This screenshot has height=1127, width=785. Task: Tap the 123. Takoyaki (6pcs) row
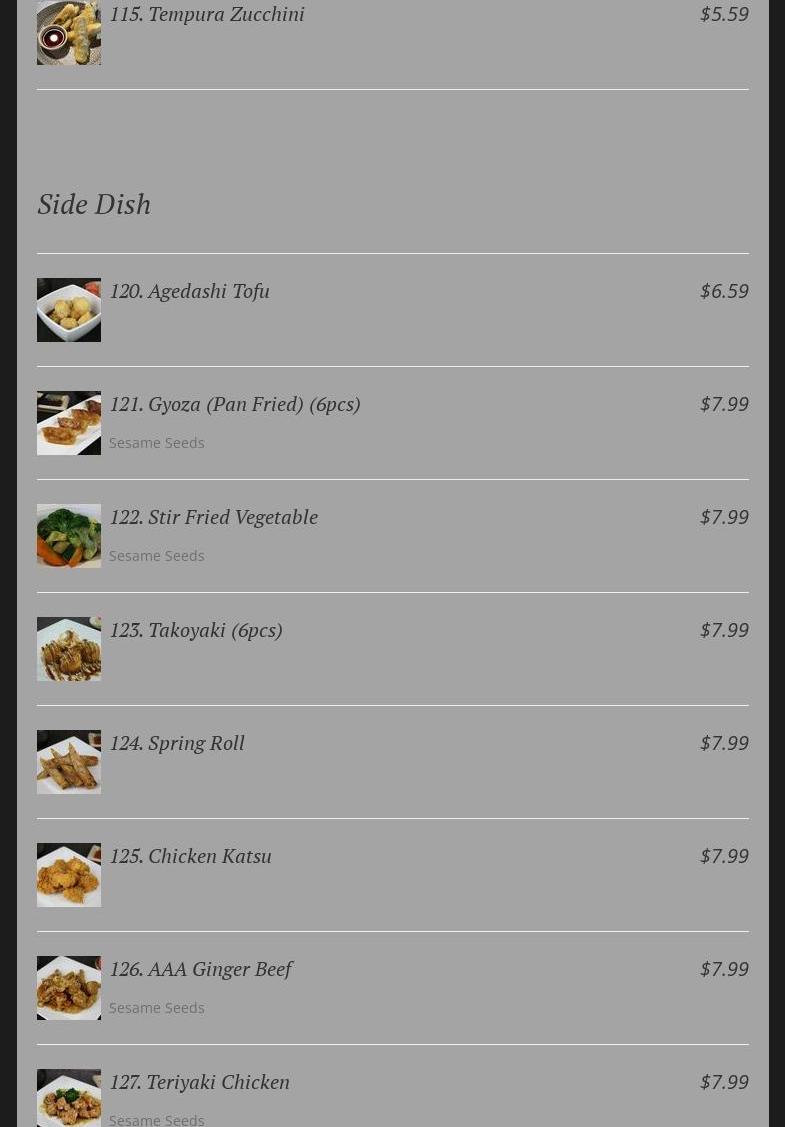point(195,630)
